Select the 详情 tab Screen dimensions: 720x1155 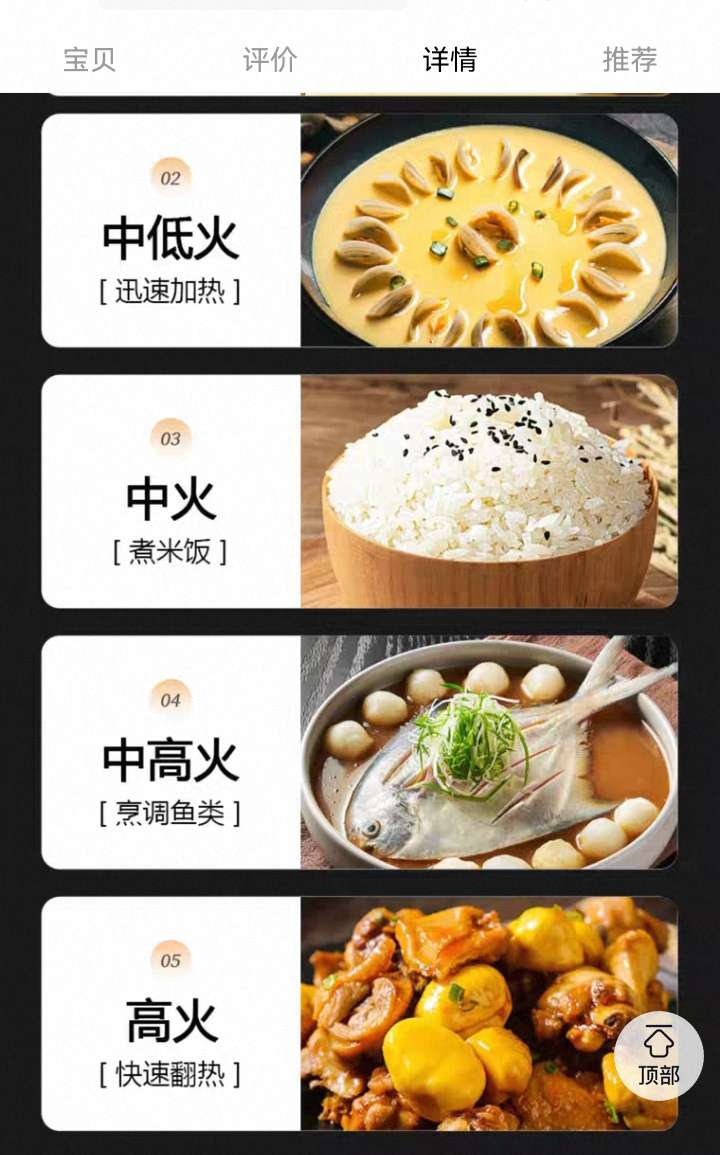[x=450, y=60]
